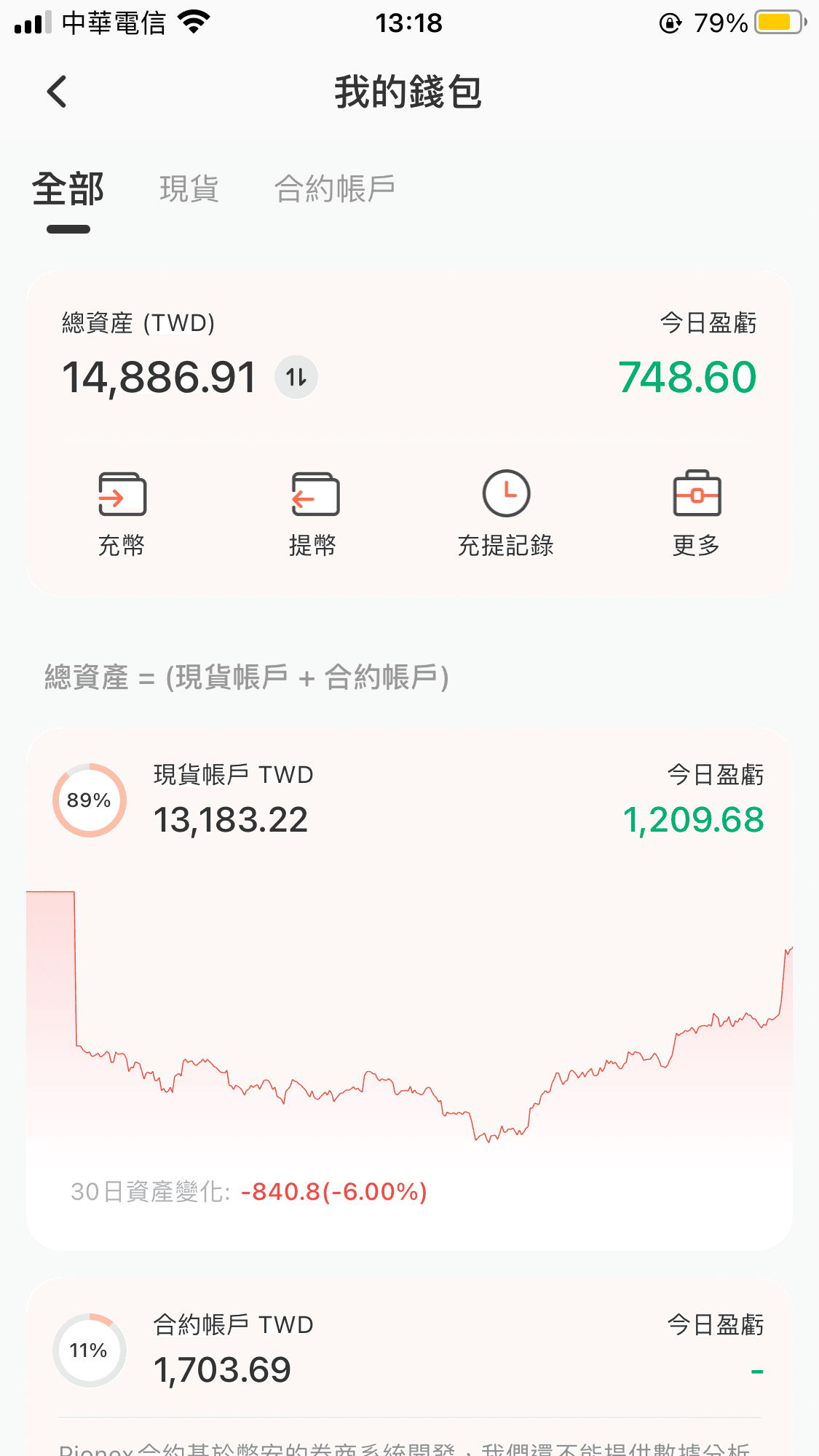Screen dimensions: 819x1456
Task: Open the 現貨帳戶 TWD card
Action: (x=409, y=989)
